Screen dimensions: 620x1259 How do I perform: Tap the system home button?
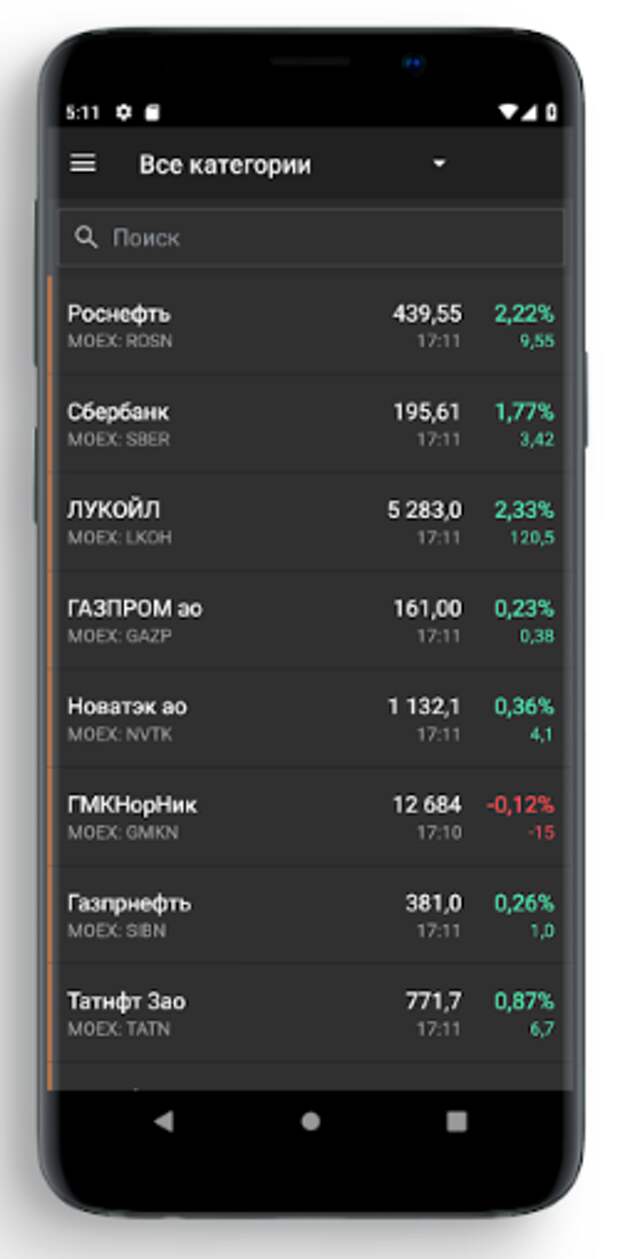[310, 1122]
